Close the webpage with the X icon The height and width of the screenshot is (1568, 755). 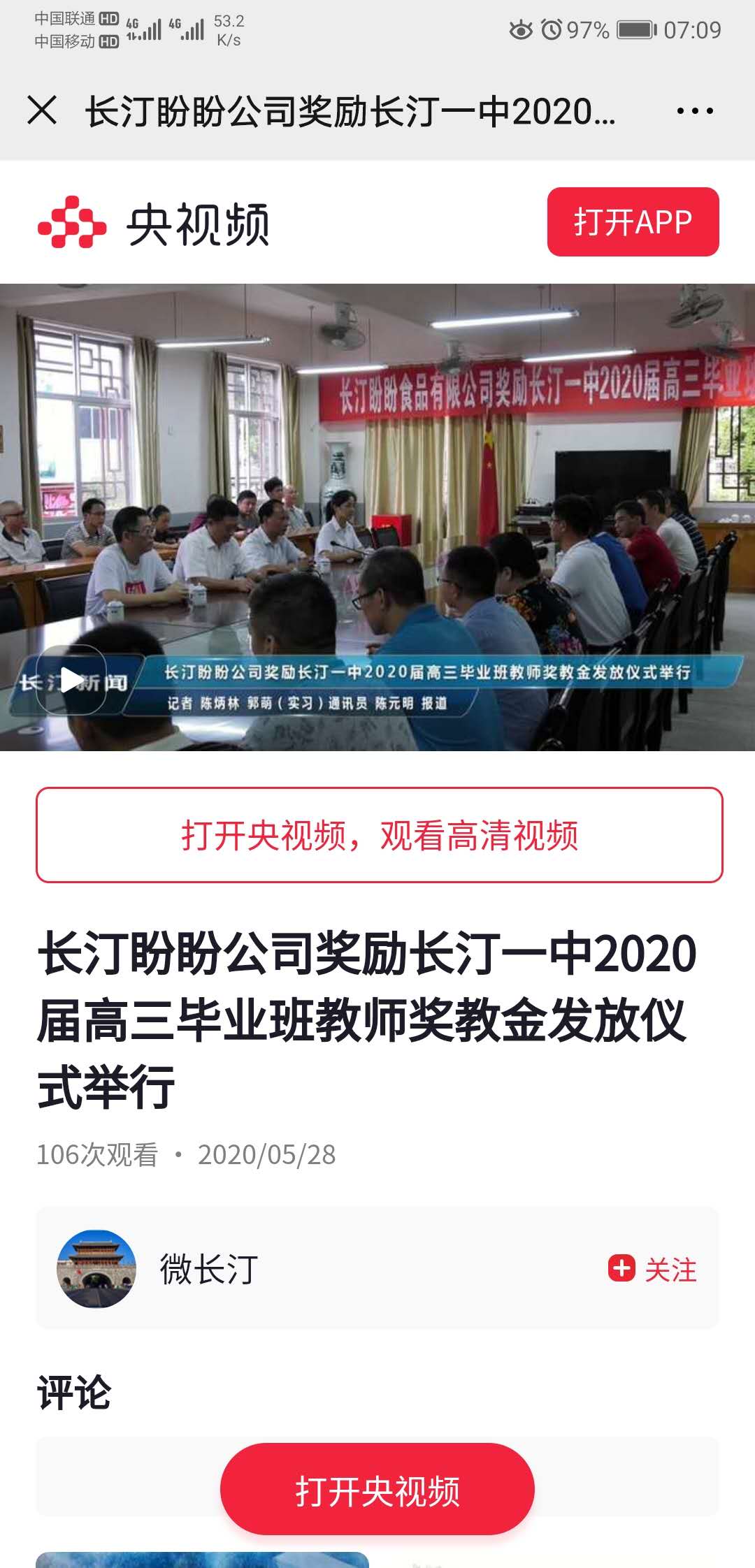point(42,110)
